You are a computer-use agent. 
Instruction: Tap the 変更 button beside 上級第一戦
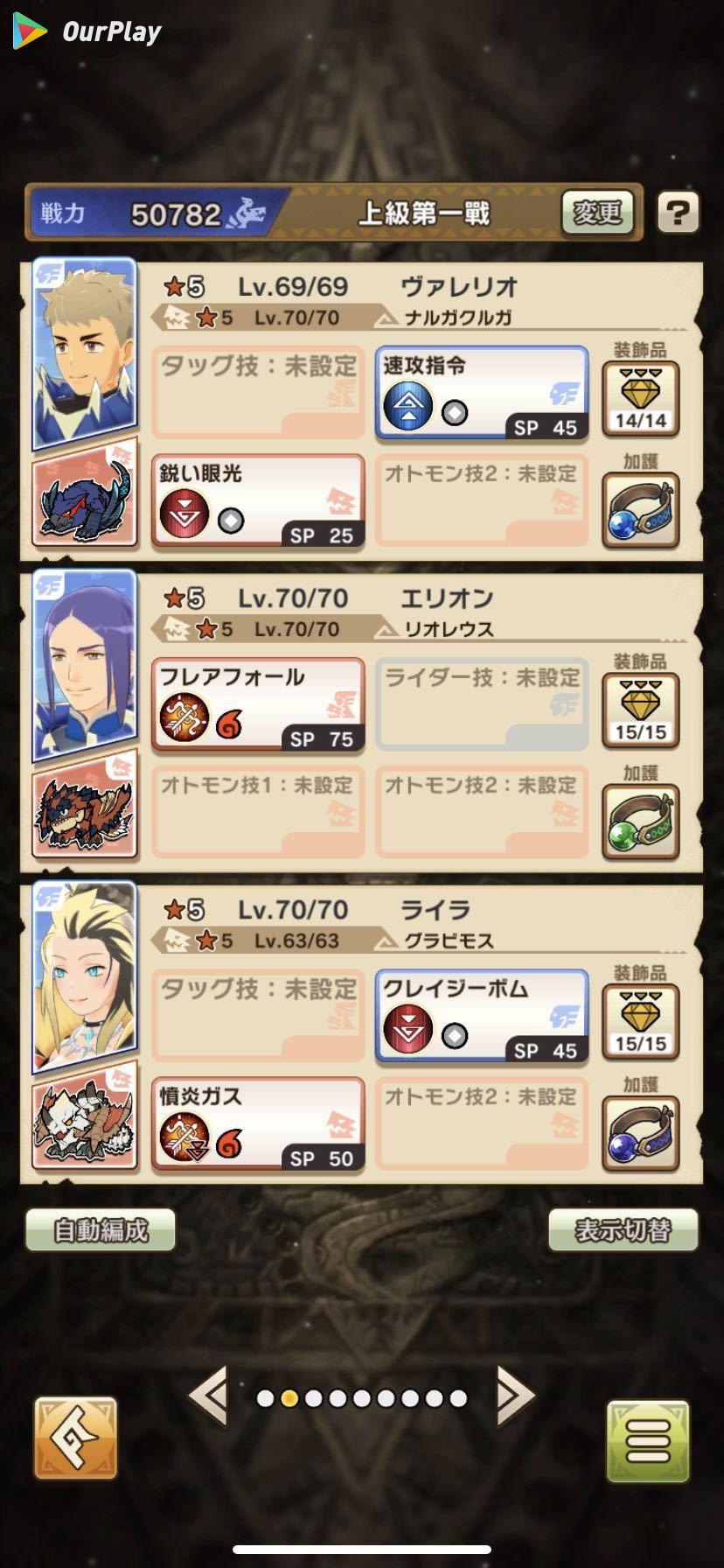coord(597,212)
